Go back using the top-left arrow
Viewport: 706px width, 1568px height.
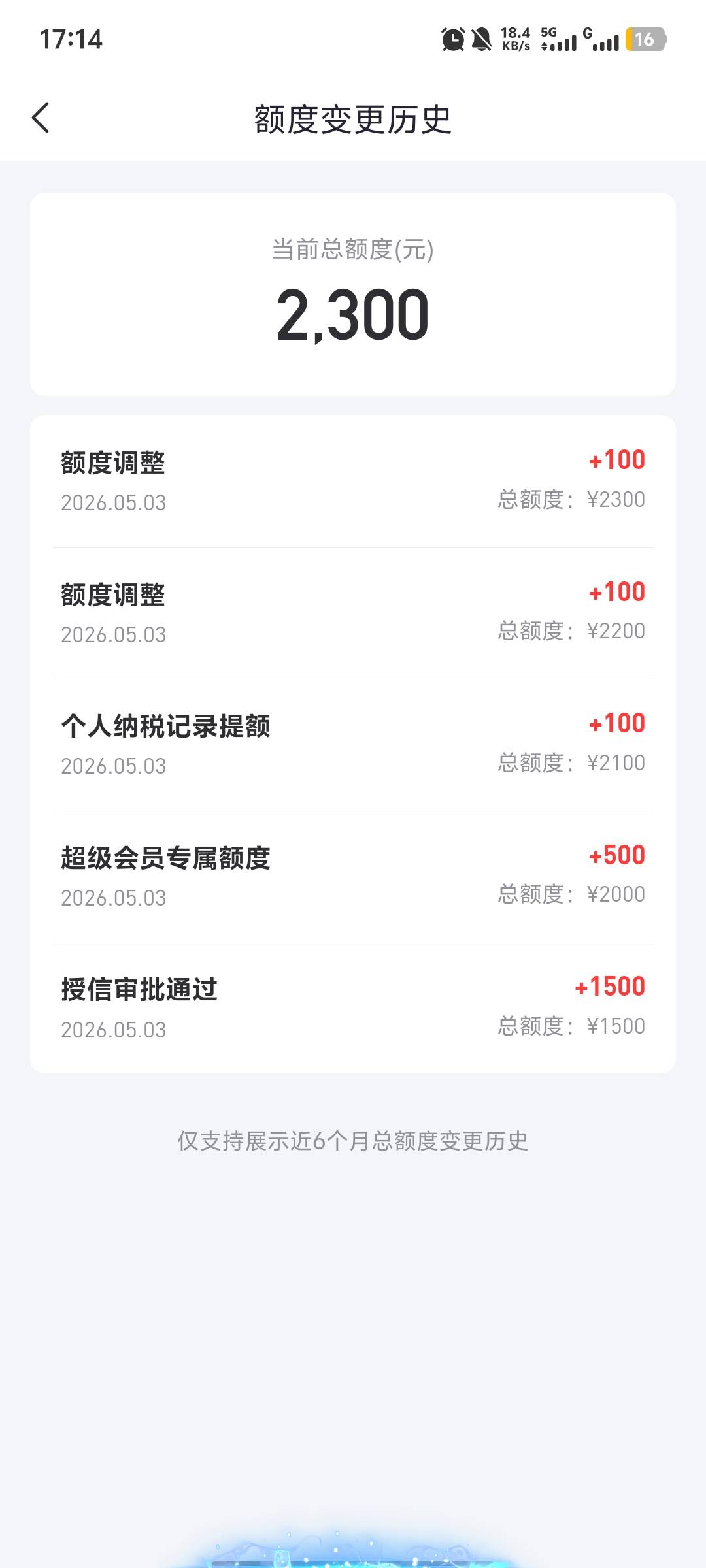pos(41,118)
